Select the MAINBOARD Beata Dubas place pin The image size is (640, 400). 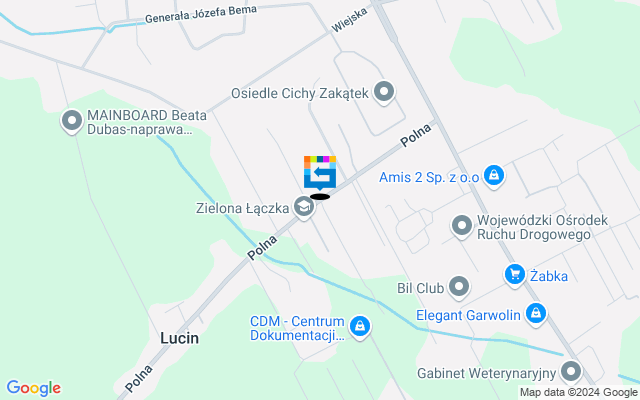[72, 122]
